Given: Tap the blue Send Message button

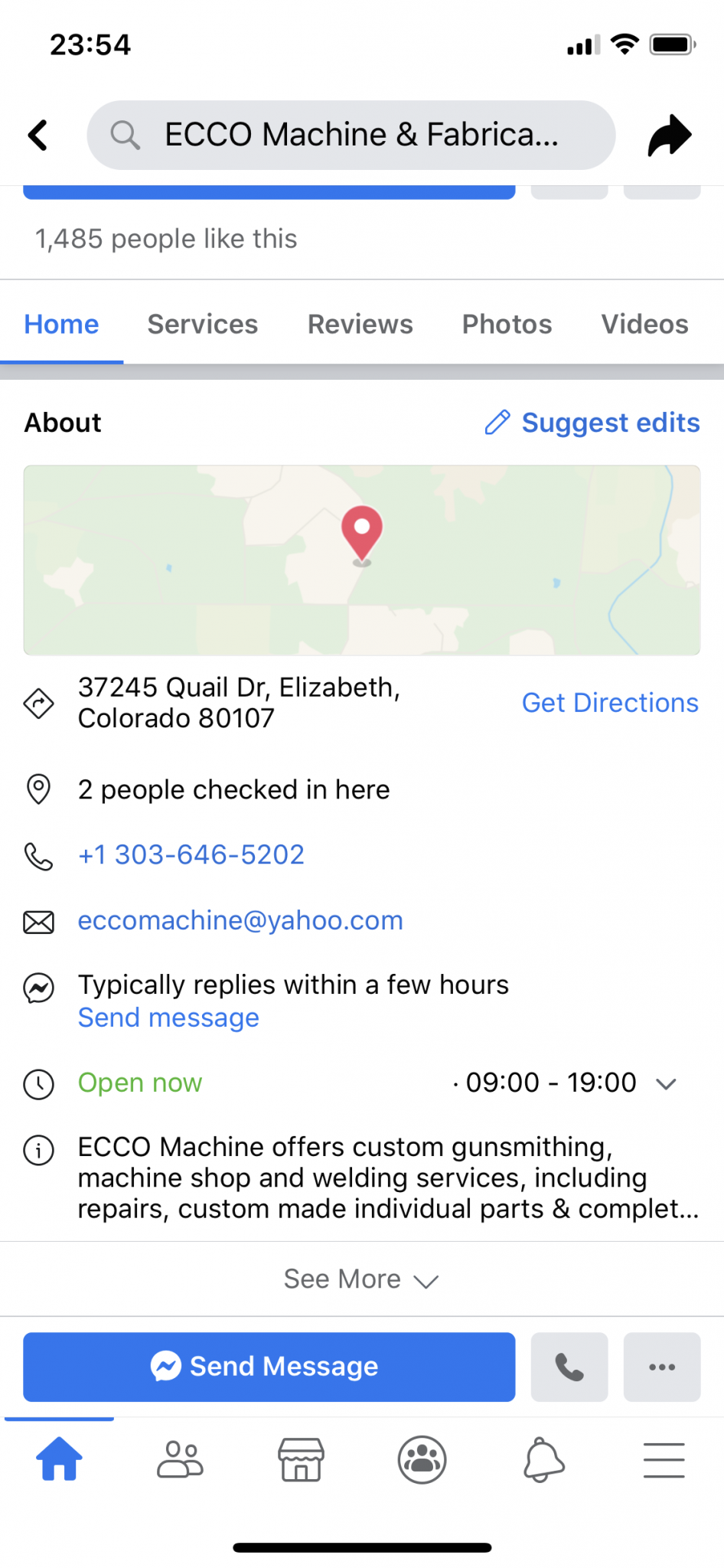Looking at the screenshot, I should (269, 1367).
